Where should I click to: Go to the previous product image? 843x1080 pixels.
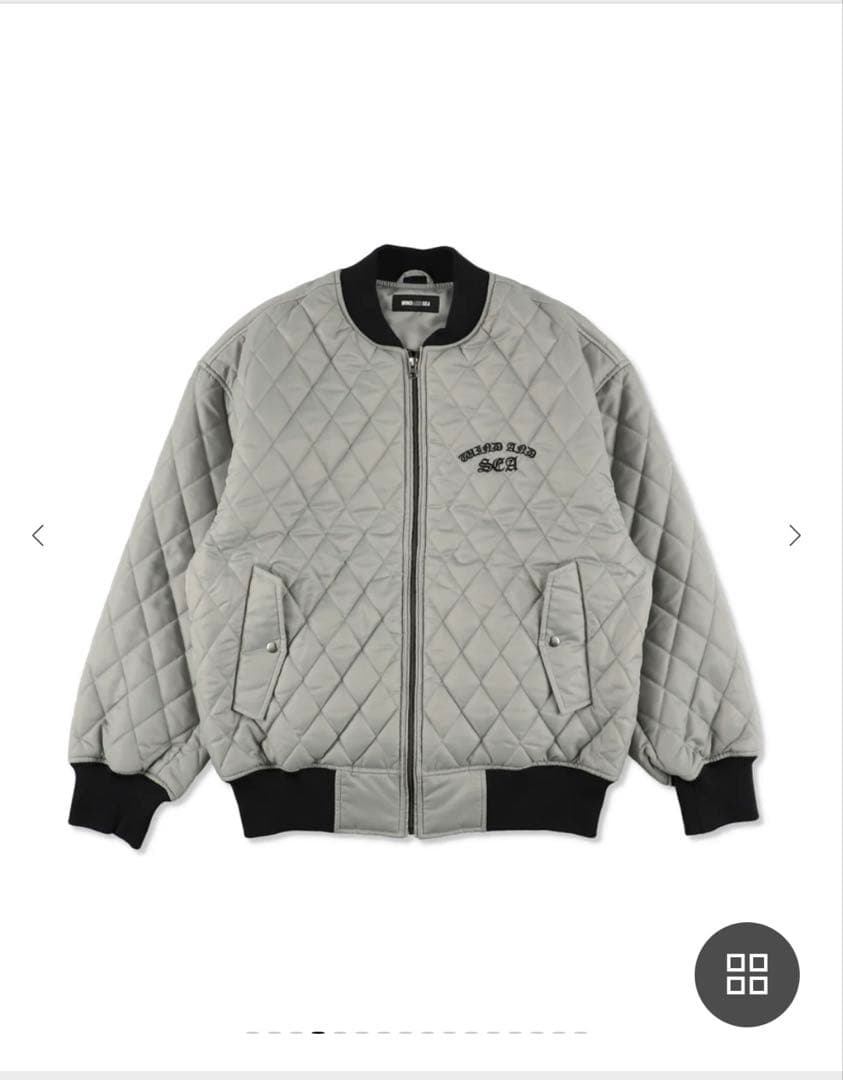(x=38, y=535)
